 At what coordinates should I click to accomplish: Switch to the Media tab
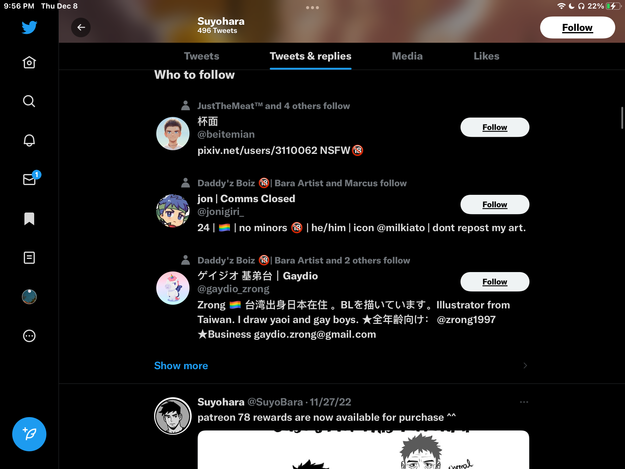pos(407,56)
